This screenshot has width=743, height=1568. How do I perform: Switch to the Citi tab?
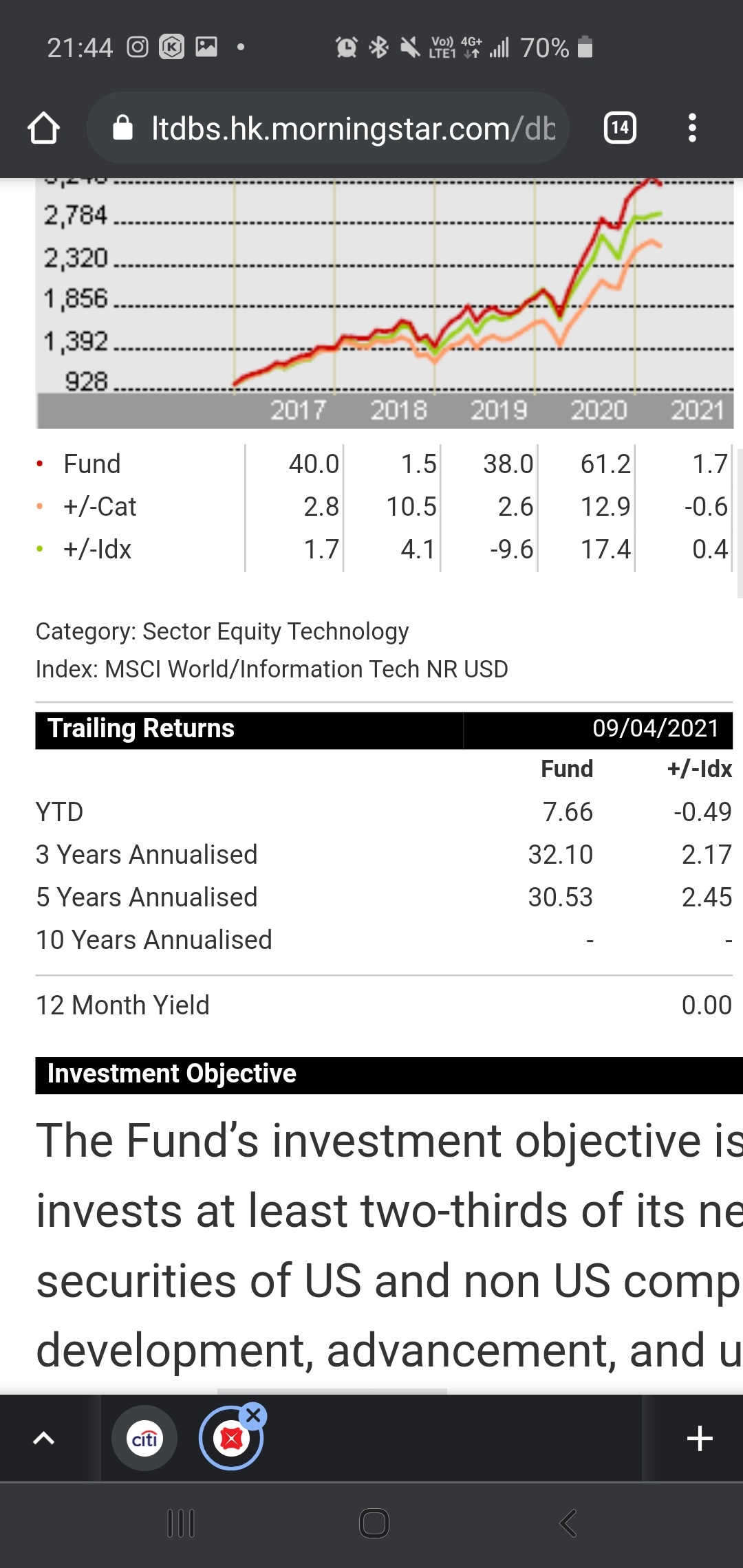(x=144, y=1438)
